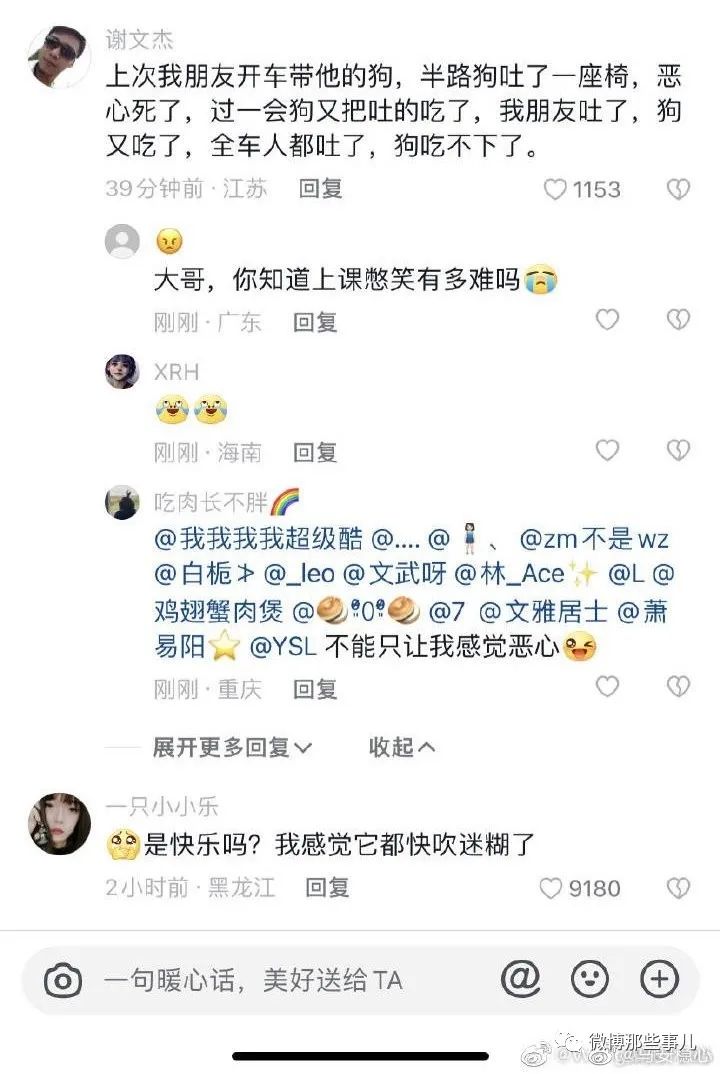Mention someone with the @ icon
Image resolution: width=720 pixels, height=1074 pixels.
coord(520,980)
